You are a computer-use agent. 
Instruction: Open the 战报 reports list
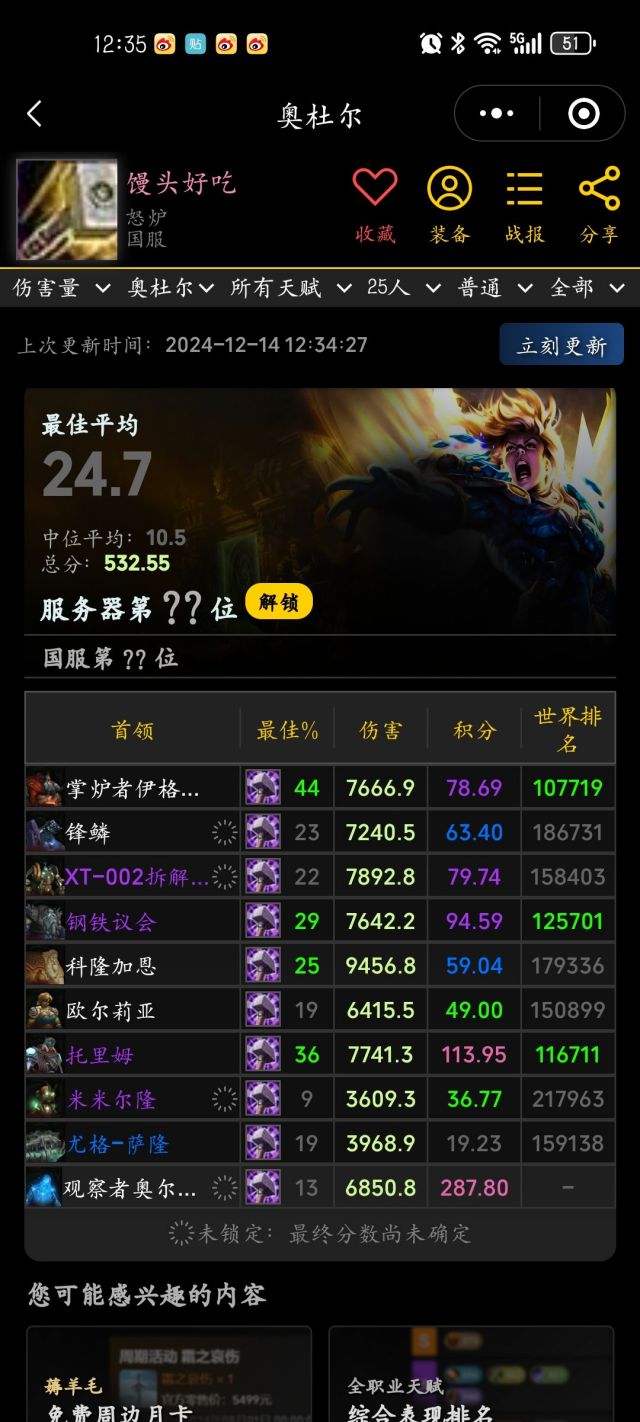click(524, 205)
